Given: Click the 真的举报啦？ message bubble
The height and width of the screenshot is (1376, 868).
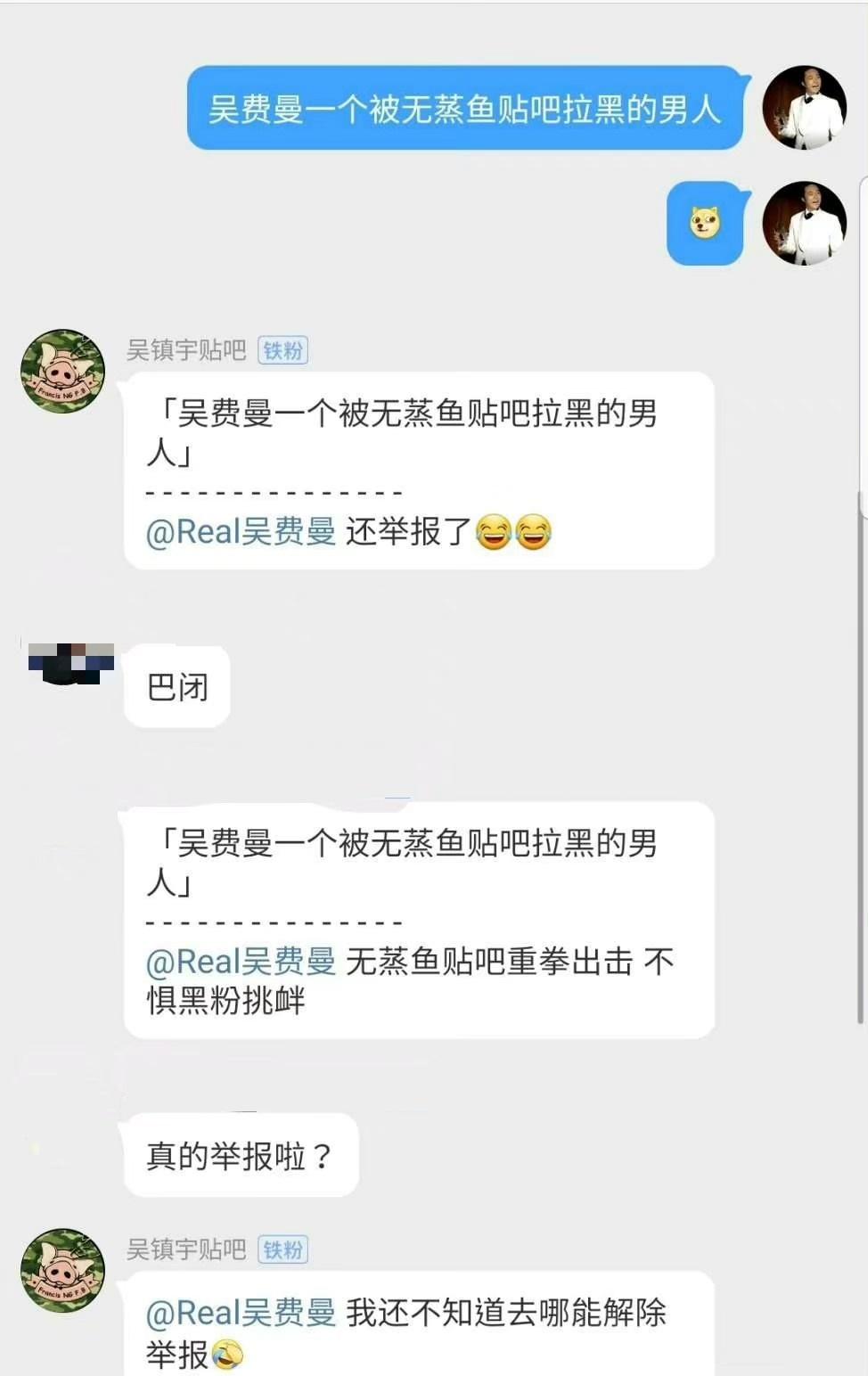Looking at the screenshot, I should tap(241, 1155).
